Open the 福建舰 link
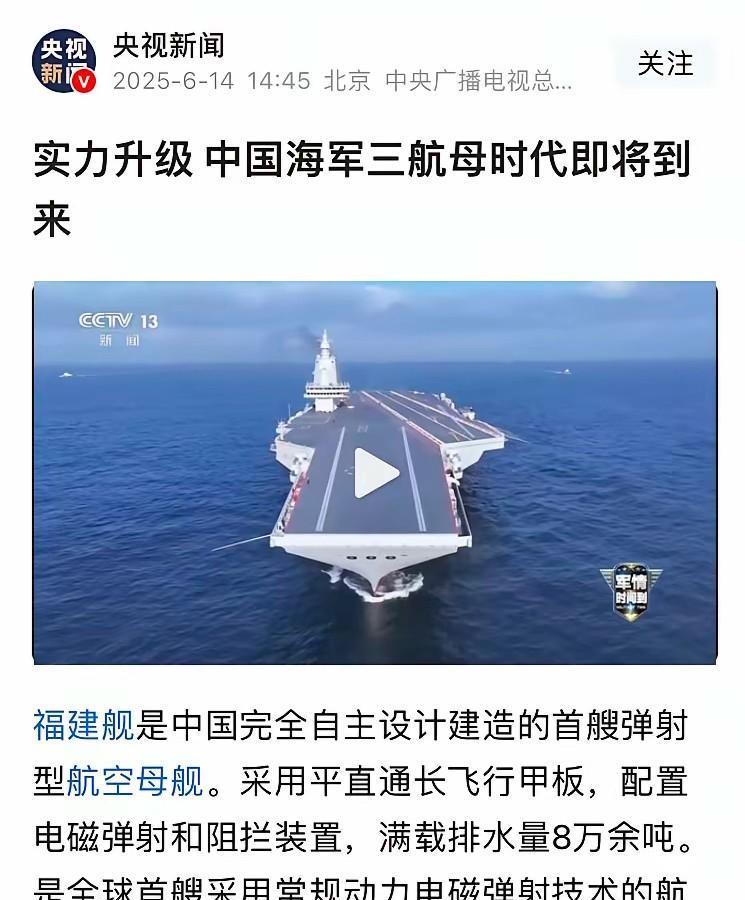745x900 pixels. coord(83,725)
